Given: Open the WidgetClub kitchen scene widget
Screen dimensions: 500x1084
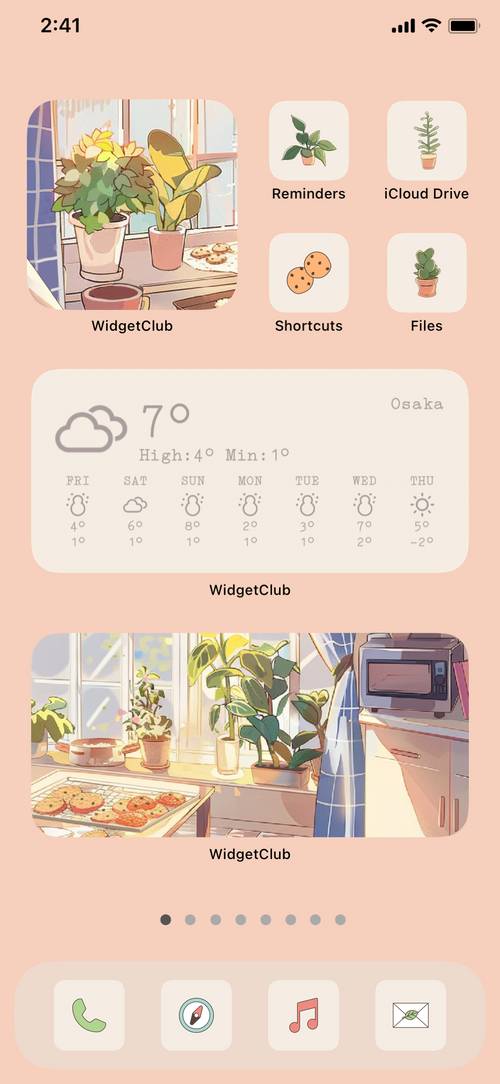Looking at the screenshot, I should pos(250,735).
